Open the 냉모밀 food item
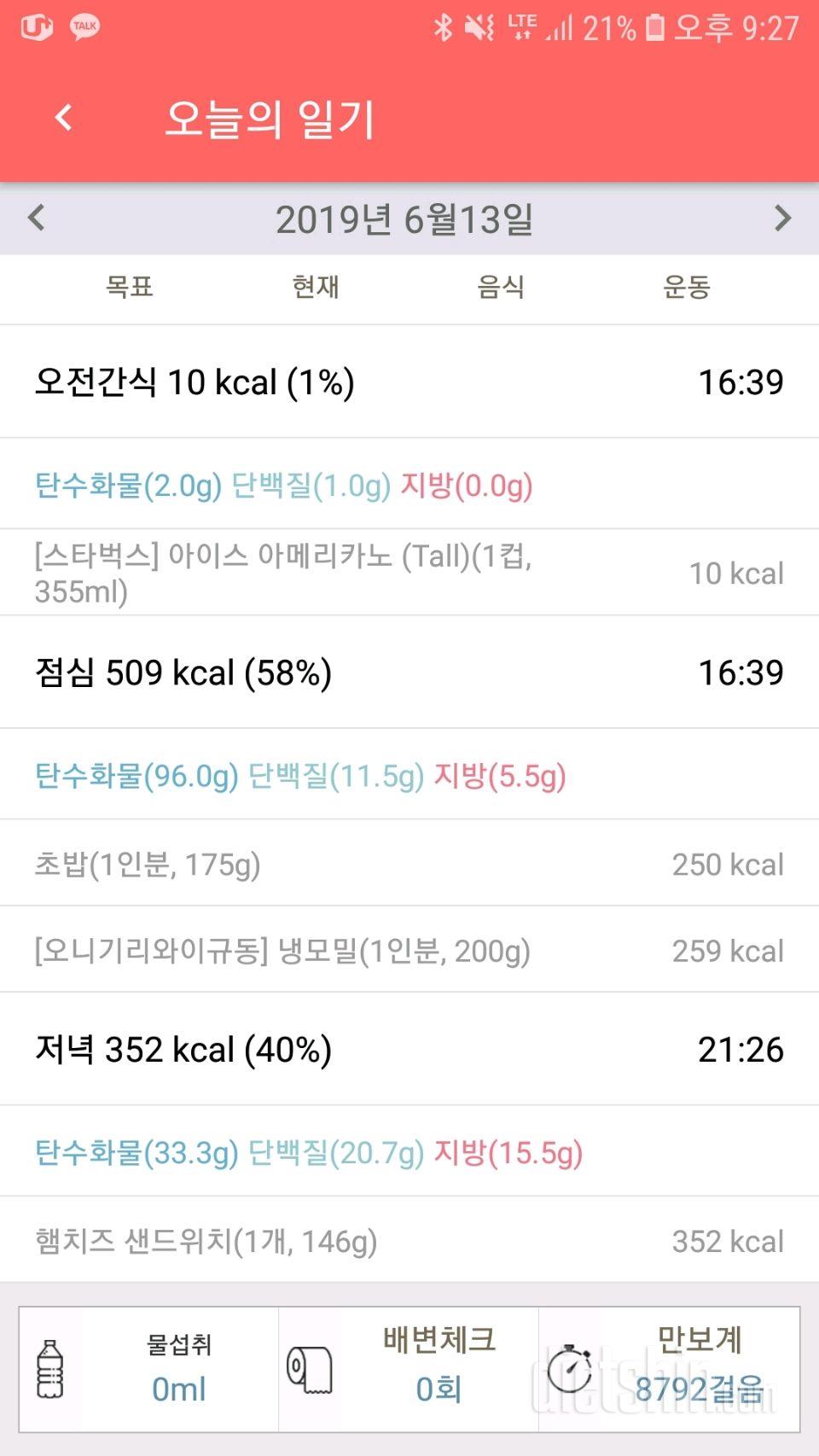 click(409, 950)
